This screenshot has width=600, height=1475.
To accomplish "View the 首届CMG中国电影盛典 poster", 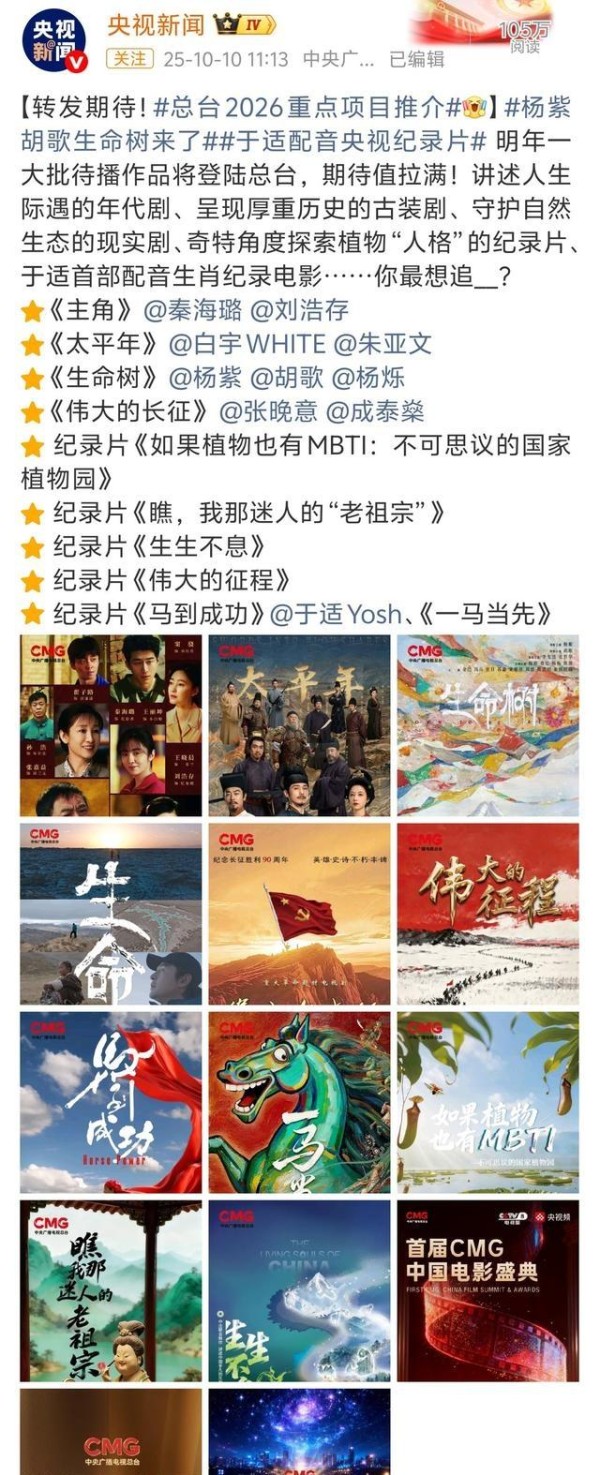I will click(487, 1290).
